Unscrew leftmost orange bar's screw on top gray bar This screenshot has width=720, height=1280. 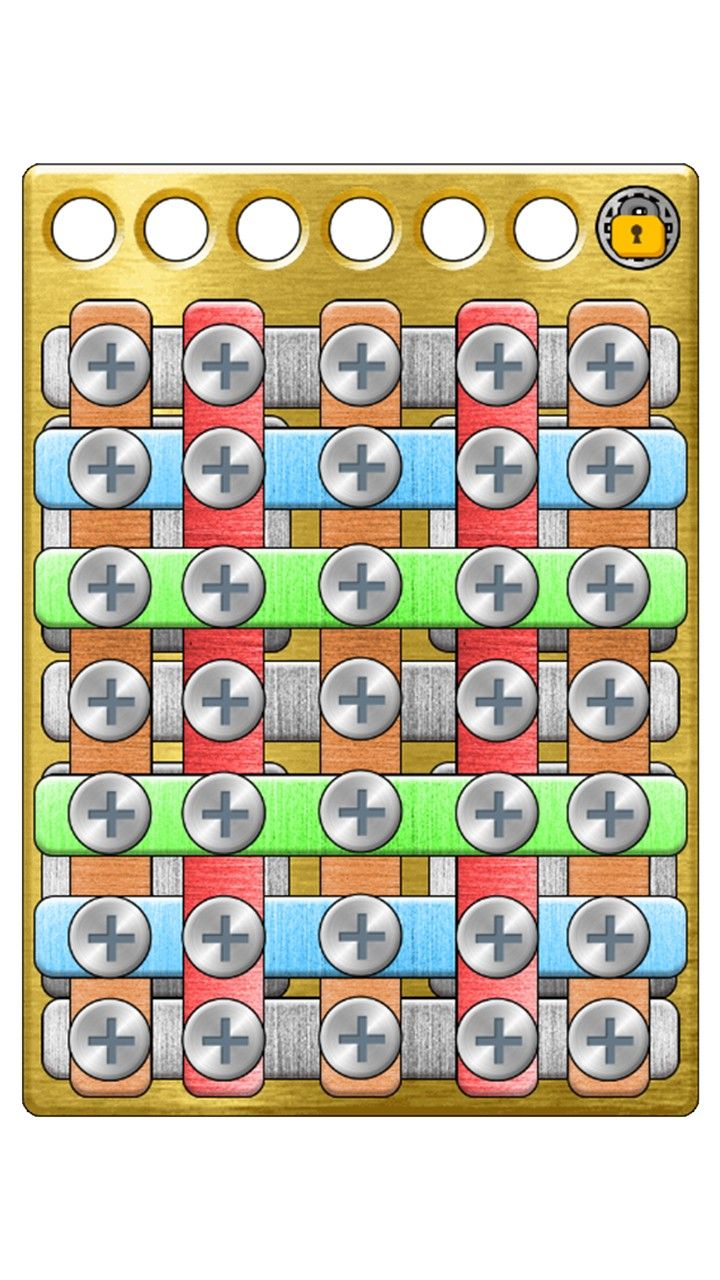click(110, 364)
